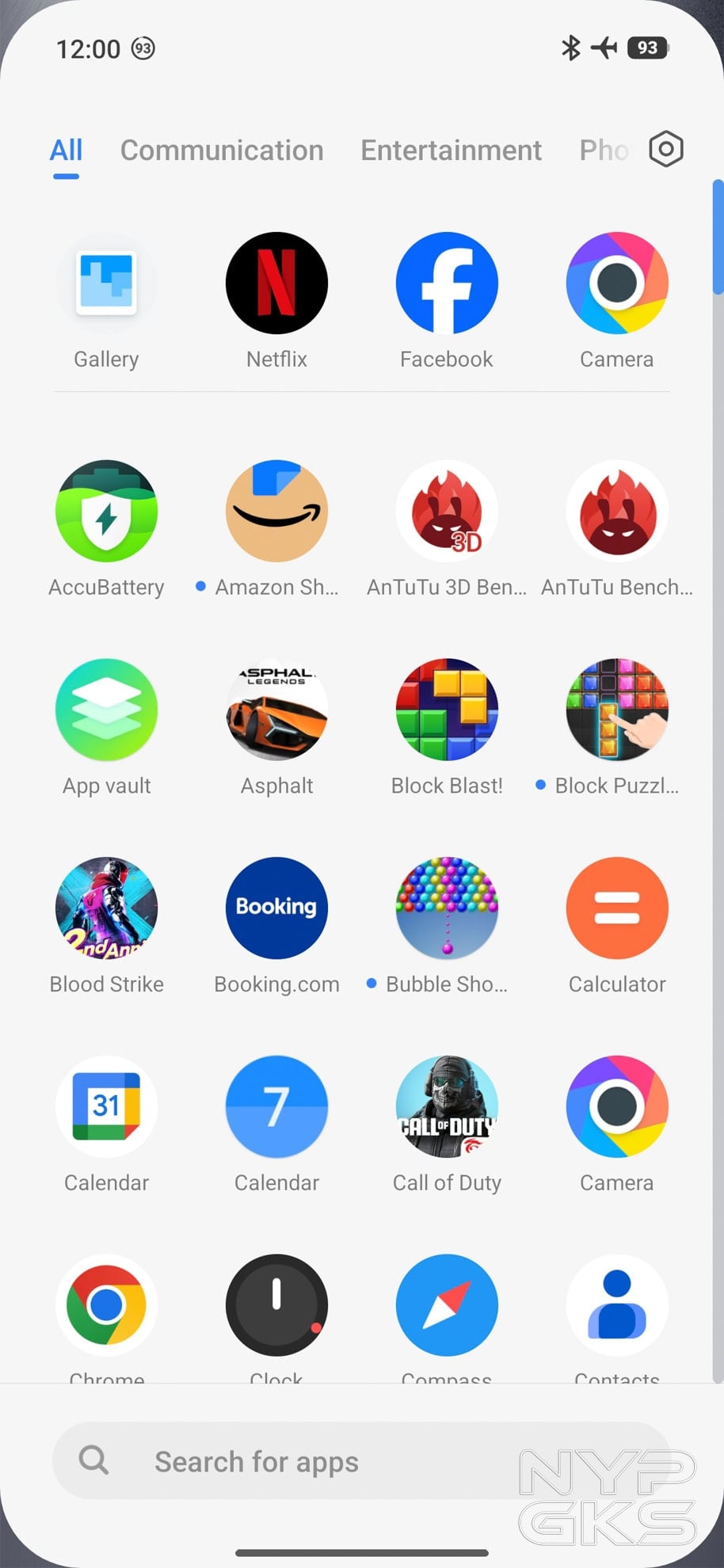Play Block Blast!

[x=447, y=710]
